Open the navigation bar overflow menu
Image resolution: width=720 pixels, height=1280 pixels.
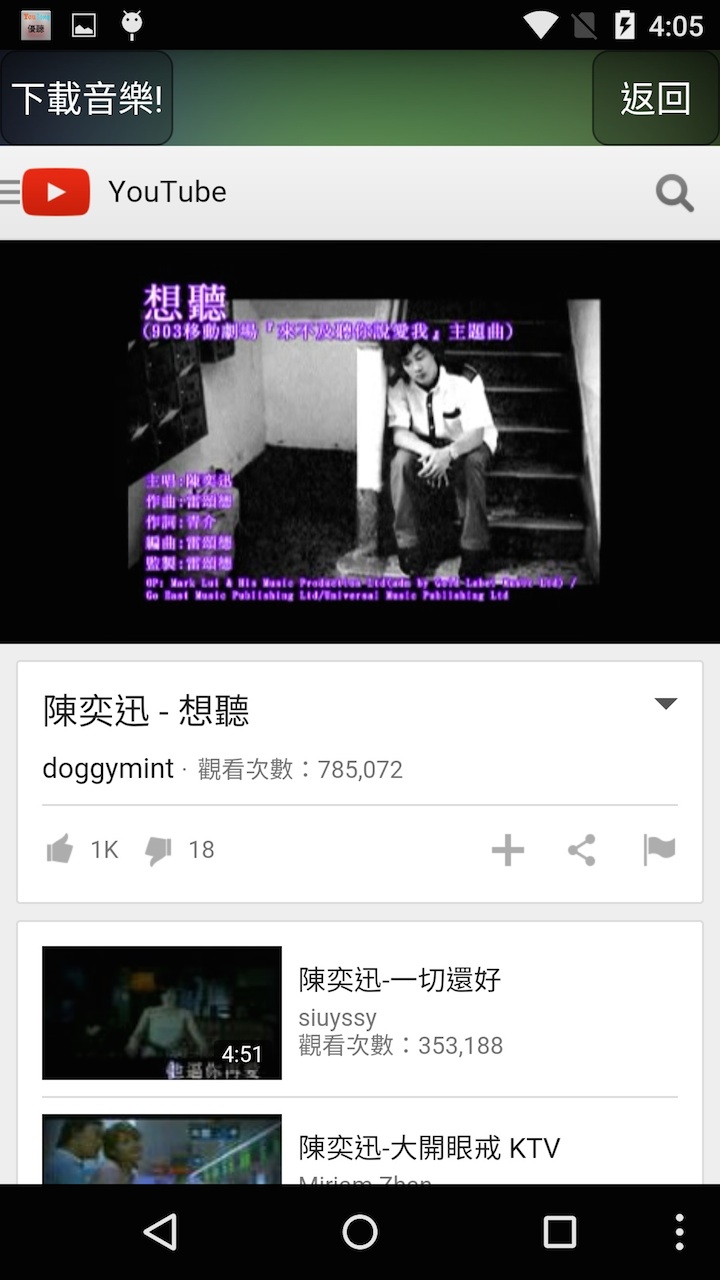[x=679, y=1232]
